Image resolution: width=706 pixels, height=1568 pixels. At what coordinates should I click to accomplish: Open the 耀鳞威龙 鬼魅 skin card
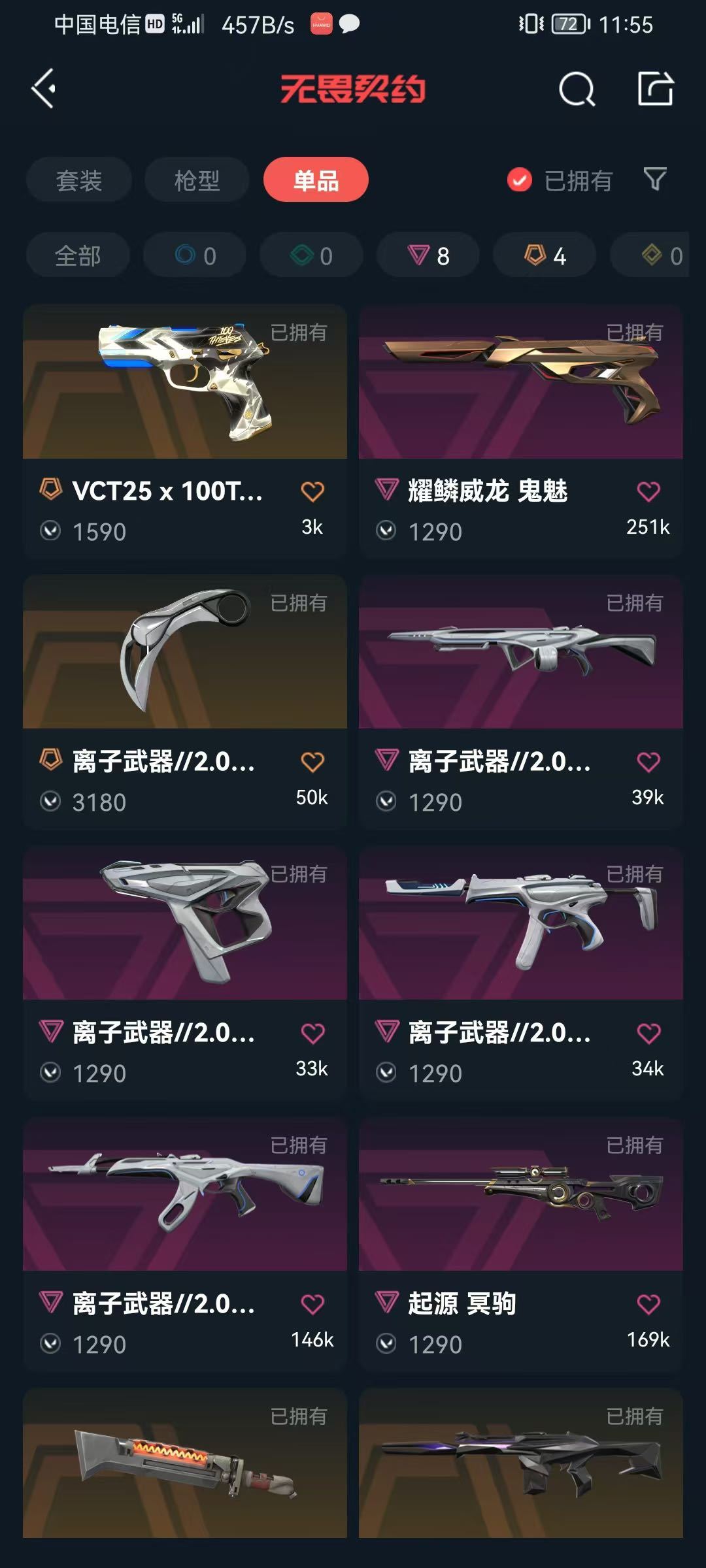[521, 432]
